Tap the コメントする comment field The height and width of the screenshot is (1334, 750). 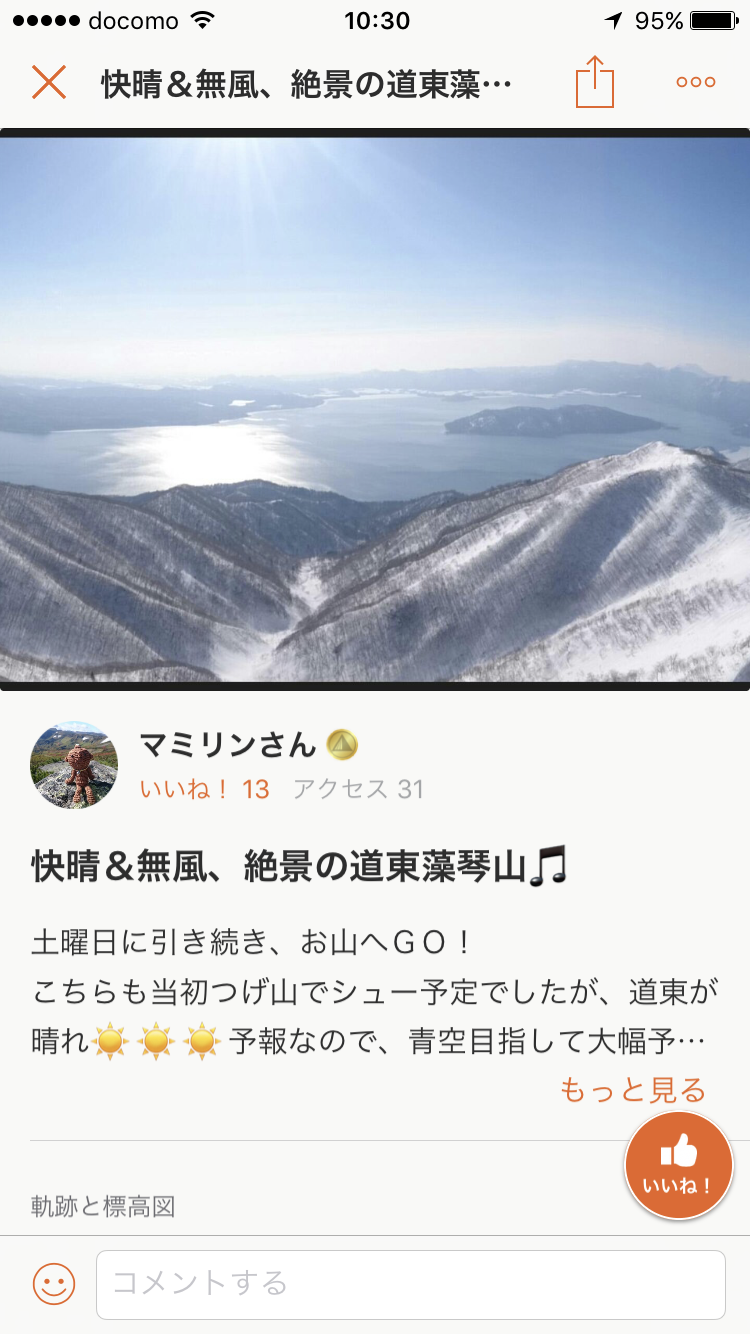410,1284
